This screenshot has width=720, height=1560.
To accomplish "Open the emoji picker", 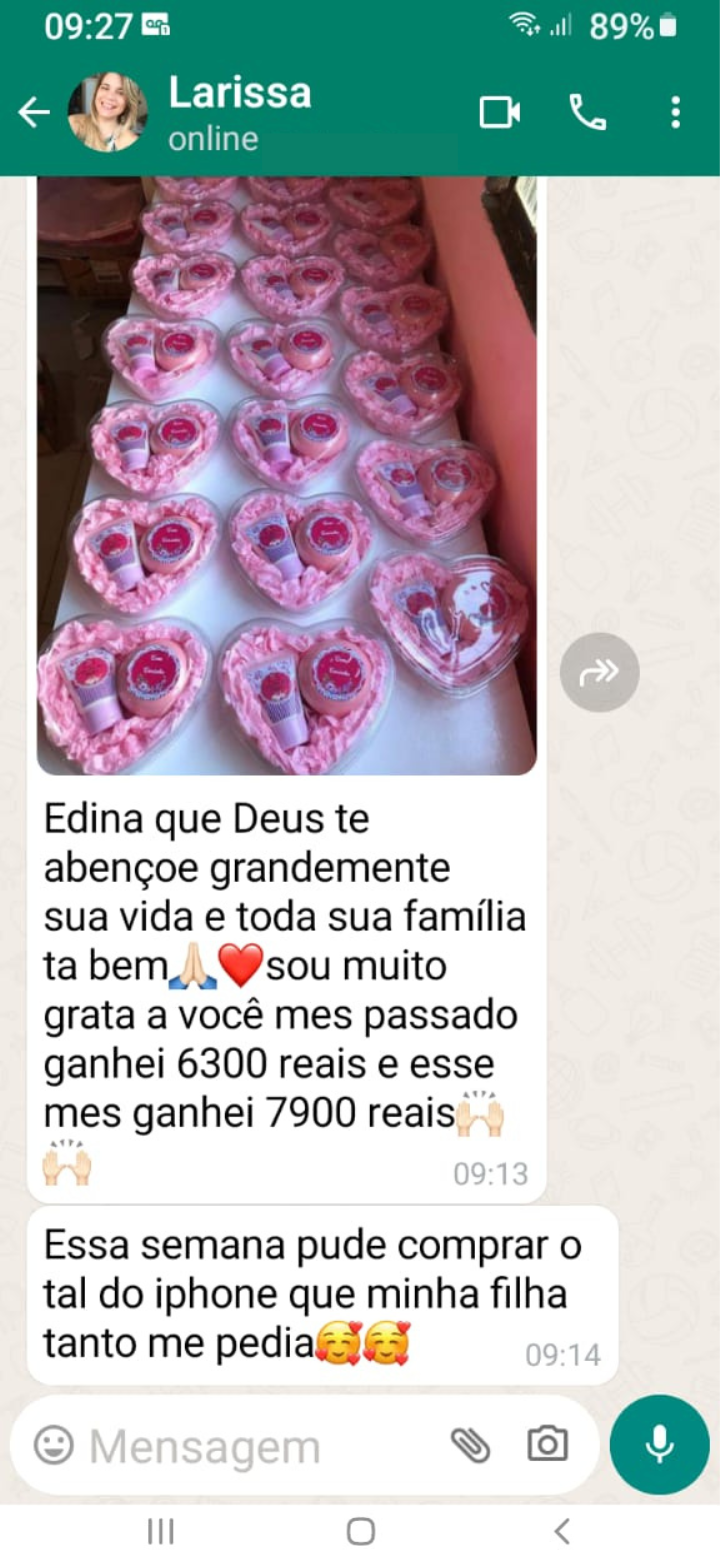I will click(x=54, y=1445).
